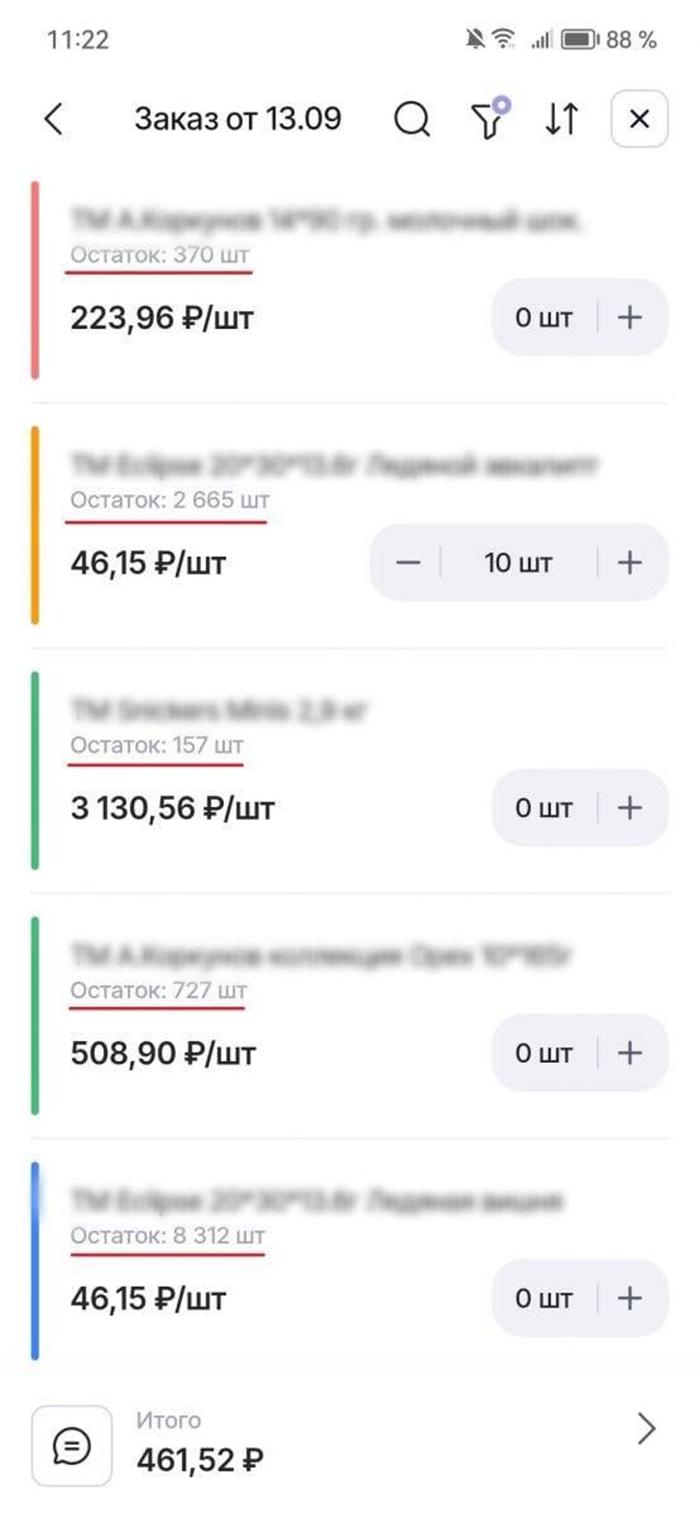This screenshot has height=1518, width=700.
Task: Add one unit of the 223,96 ₽ item
Action: (x=629, y=318)
